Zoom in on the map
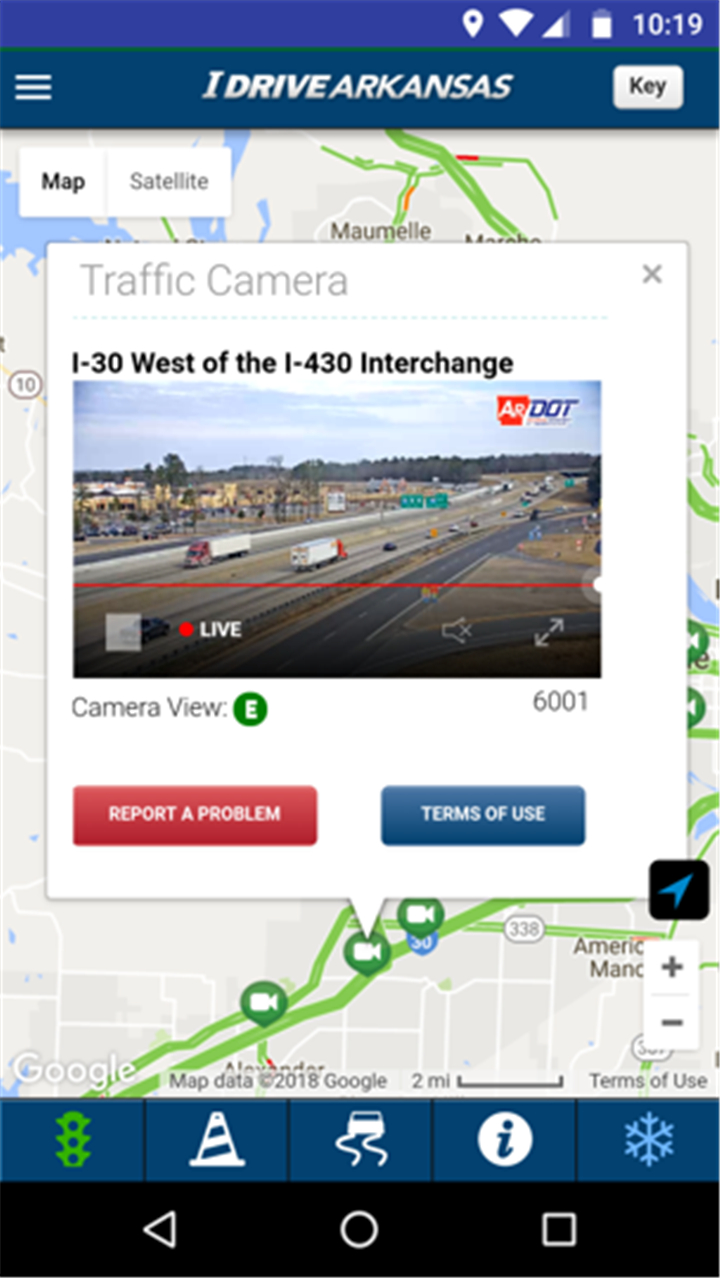Image resolution: width=720 pixels, height=1278 pixels. point(672,967)
